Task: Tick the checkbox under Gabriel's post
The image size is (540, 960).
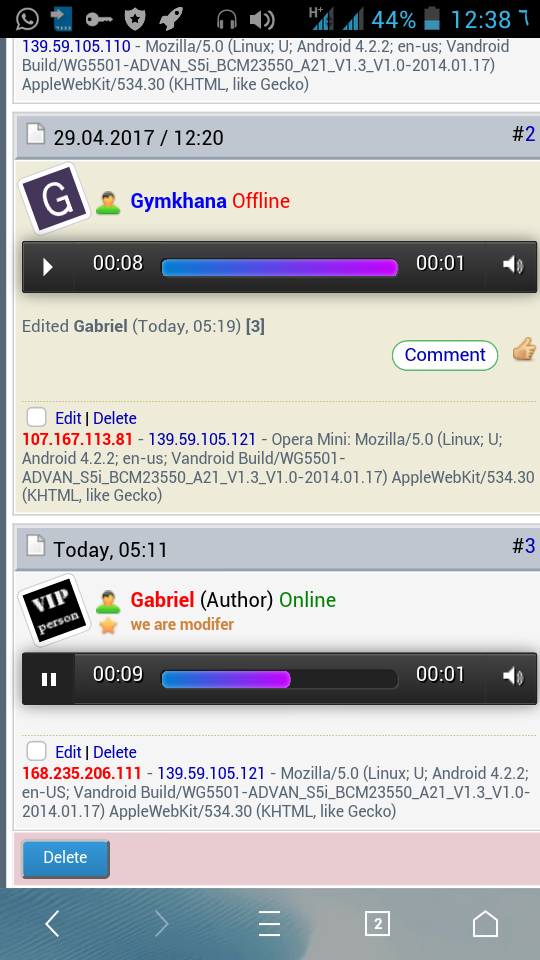Action: (x=37, y=751)
